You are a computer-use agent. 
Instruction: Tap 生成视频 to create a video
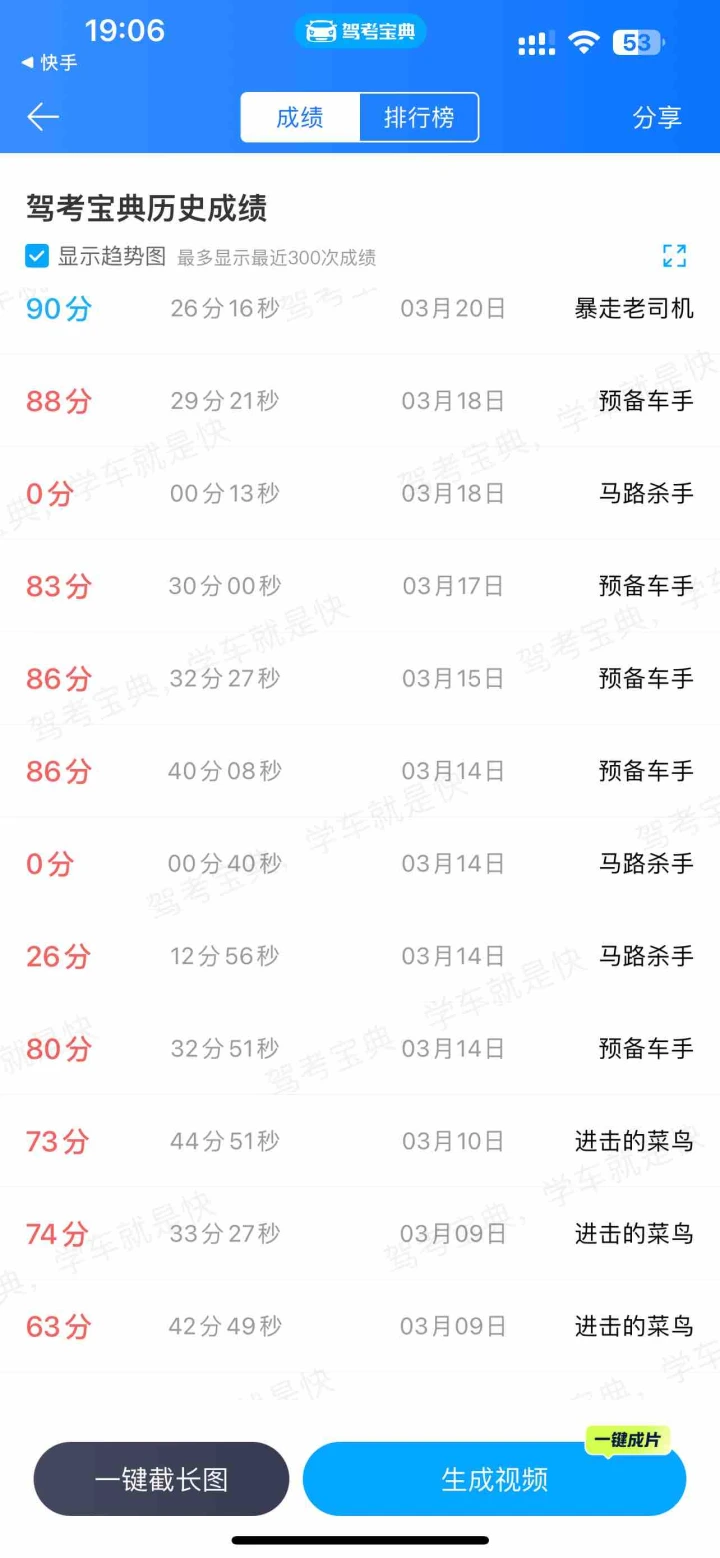pos(494,1479)
